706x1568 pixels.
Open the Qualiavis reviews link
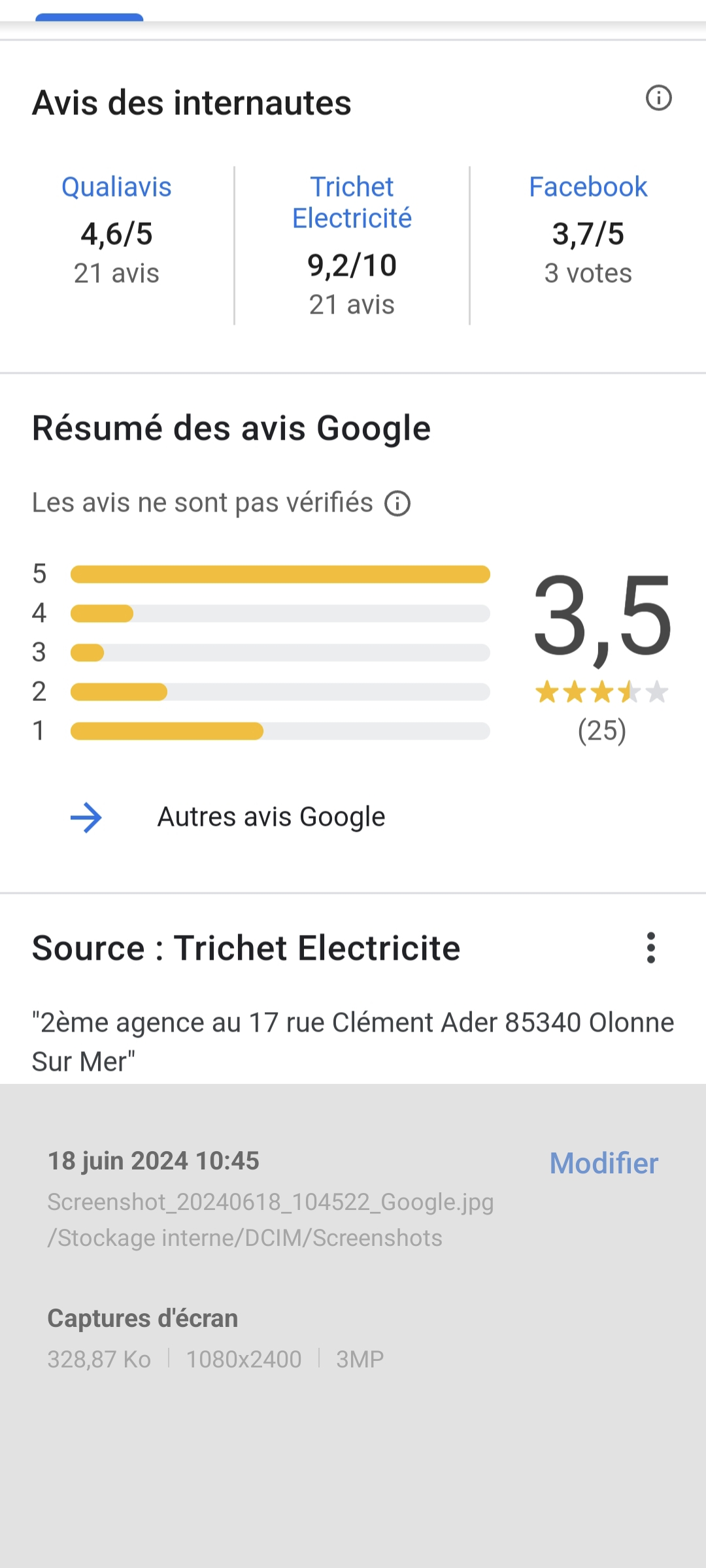coord(116,188)
